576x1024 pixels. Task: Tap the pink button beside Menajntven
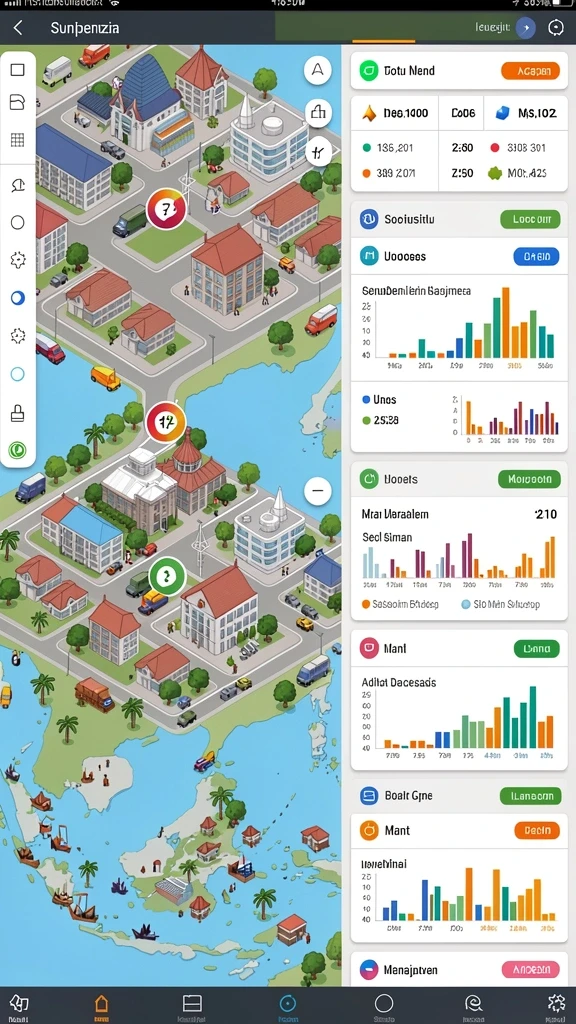[530, 969]
